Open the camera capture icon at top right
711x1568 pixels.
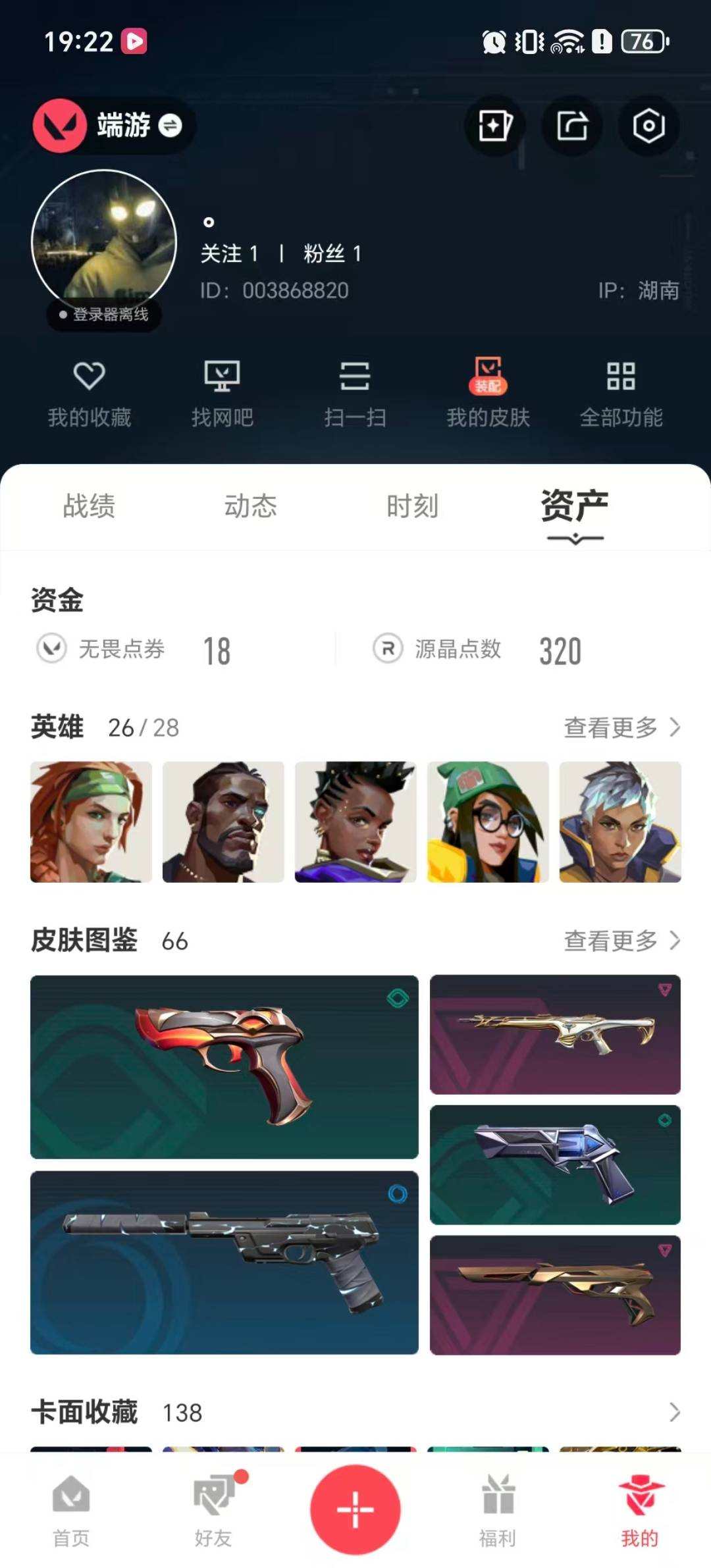pos(648,126)
